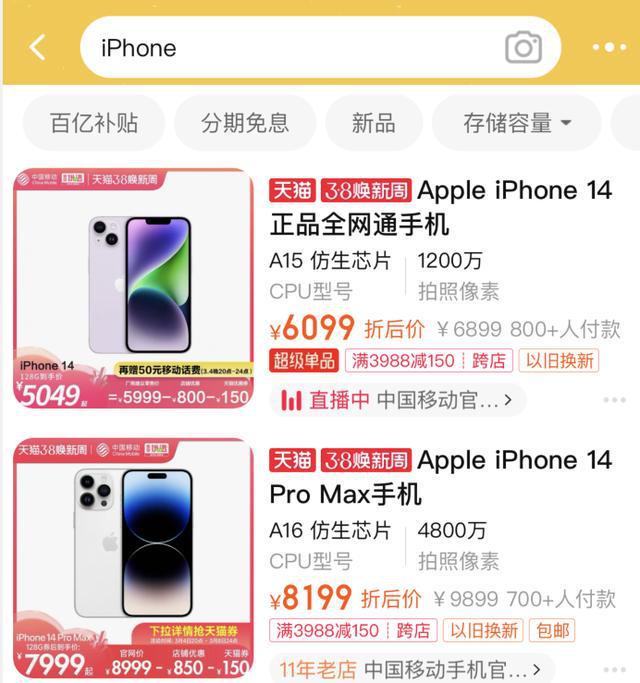Expand the 存储容量 dropdown
Image resolution: width=640 pixels, height=683 pixels.
(517, 123)
